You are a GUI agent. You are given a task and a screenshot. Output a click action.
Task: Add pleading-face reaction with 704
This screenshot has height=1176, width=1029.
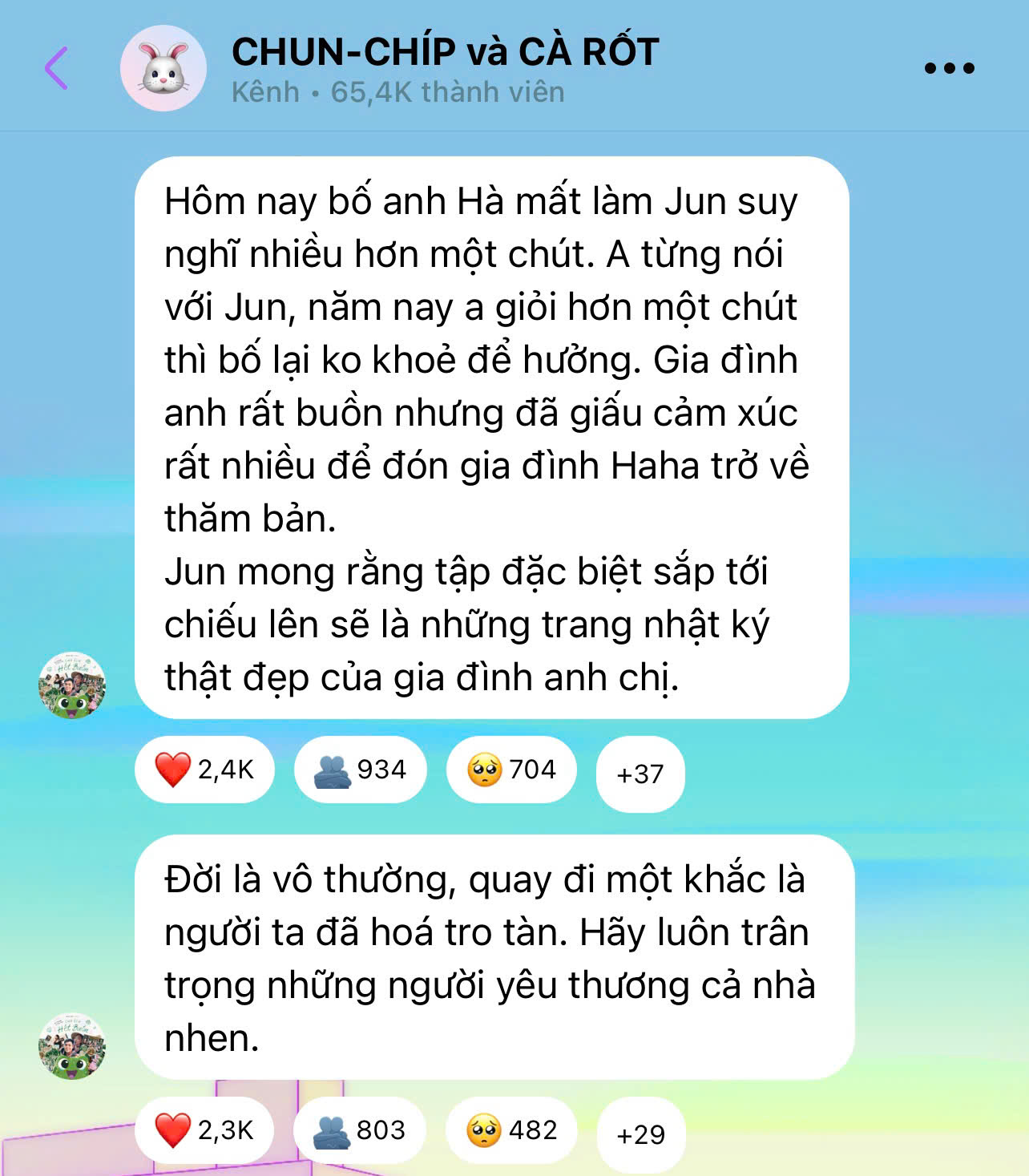[x=511, y=770]
